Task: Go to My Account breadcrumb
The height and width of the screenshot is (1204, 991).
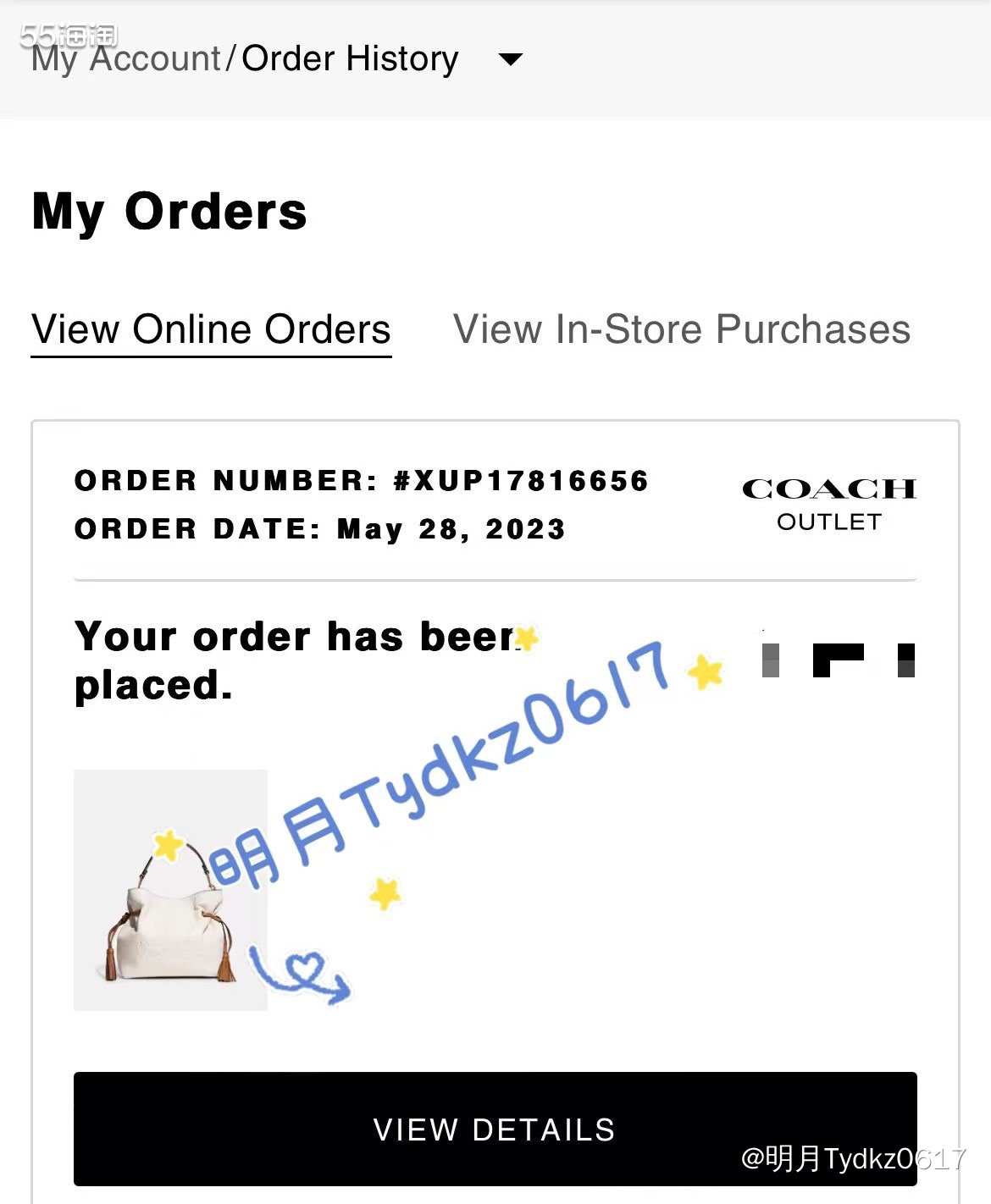Action: click(x=125, y=59)
